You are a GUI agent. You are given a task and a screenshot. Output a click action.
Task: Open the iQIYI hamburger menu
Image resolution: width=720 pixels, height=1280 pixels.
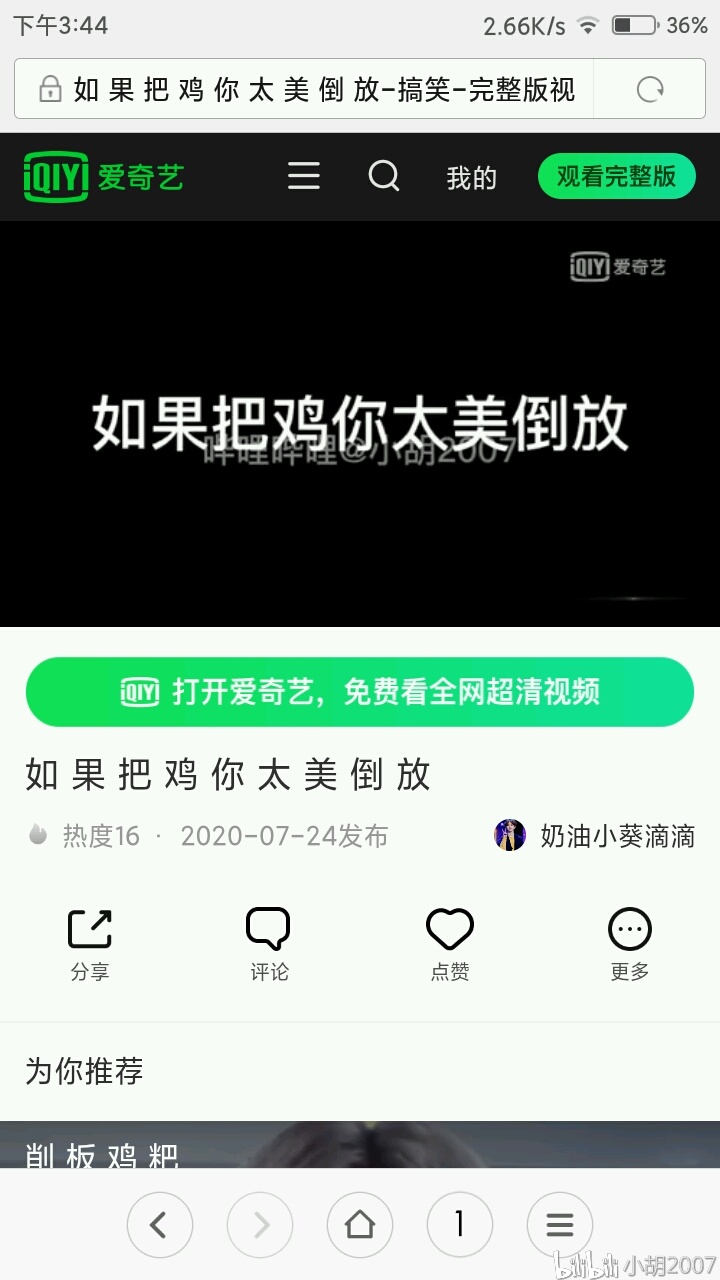coord(304,177)
